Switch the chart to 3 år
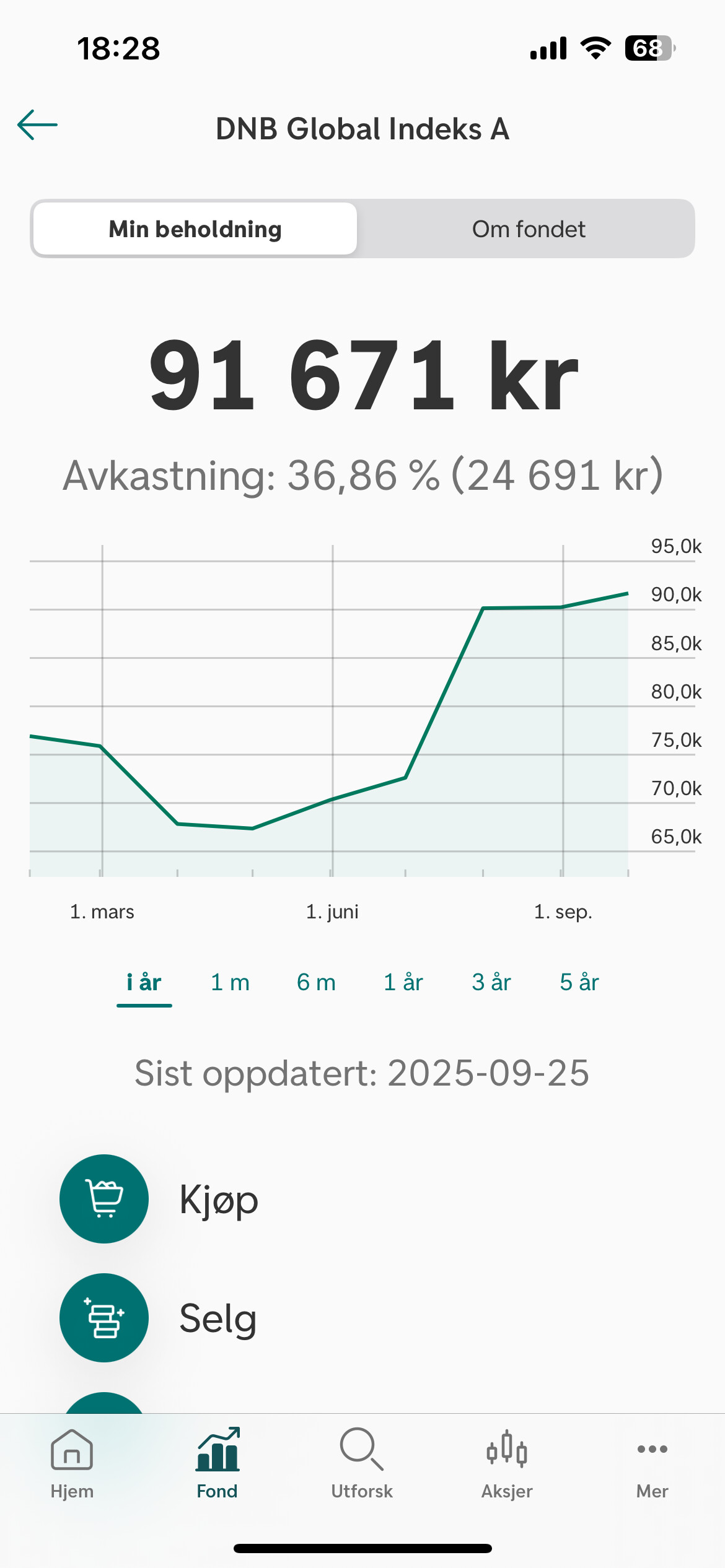Viewport: 725px width, 1568px height. point(491,983)
